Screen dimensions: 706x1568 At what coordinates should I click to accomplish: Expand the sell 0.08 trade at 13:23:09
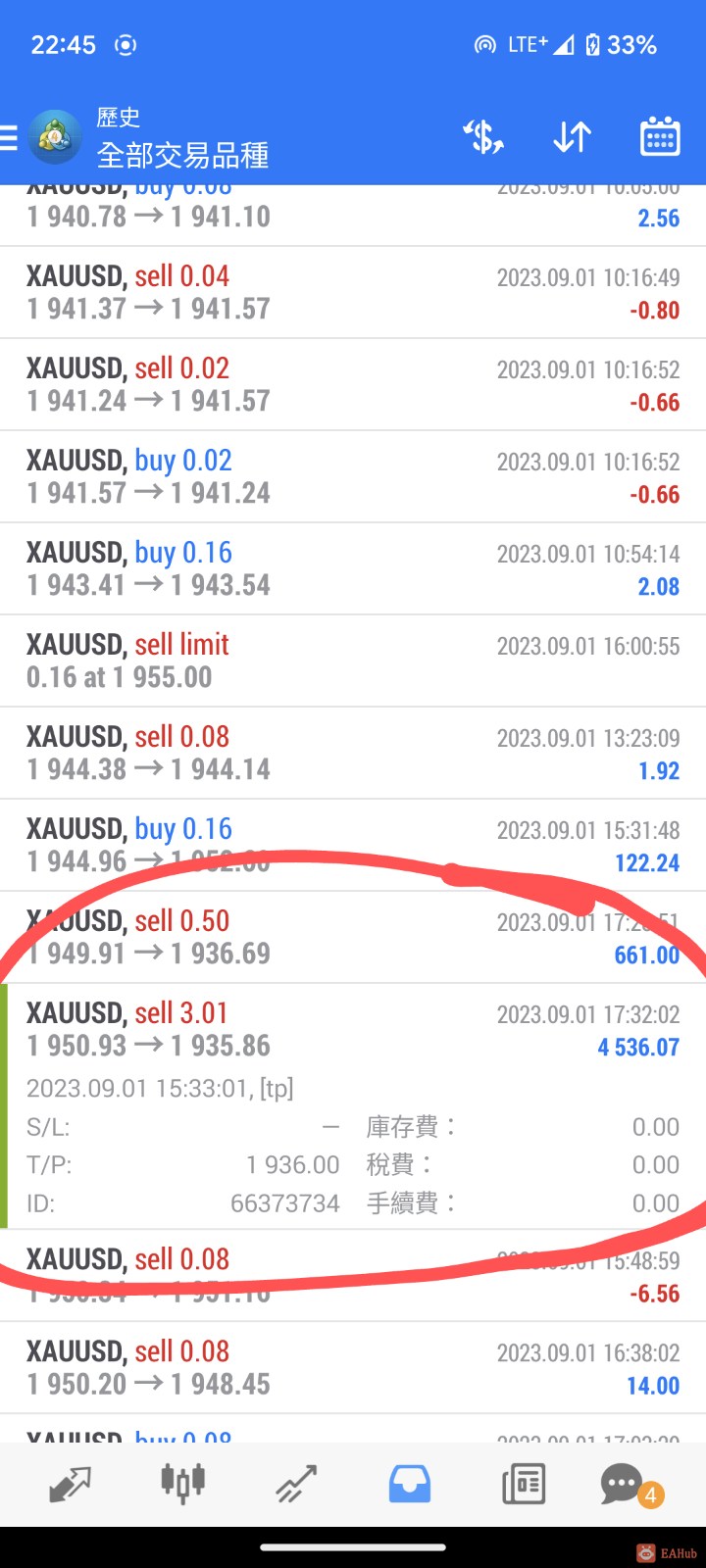[353, 753]
